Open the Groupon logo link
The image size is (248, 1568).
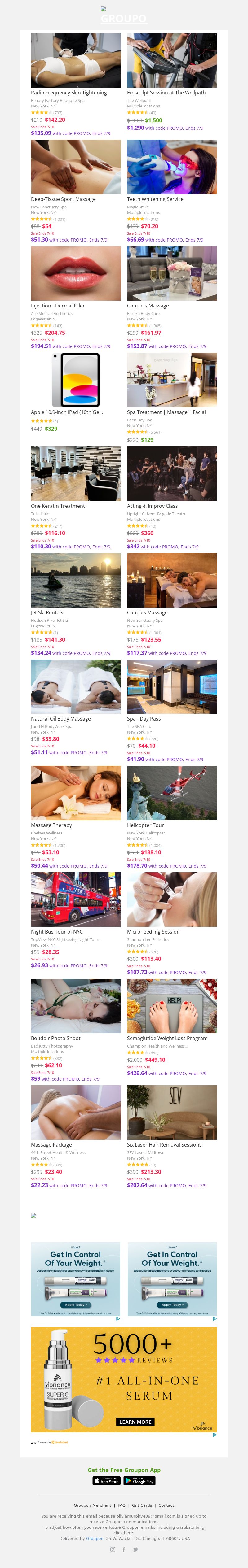pos(124,18)
